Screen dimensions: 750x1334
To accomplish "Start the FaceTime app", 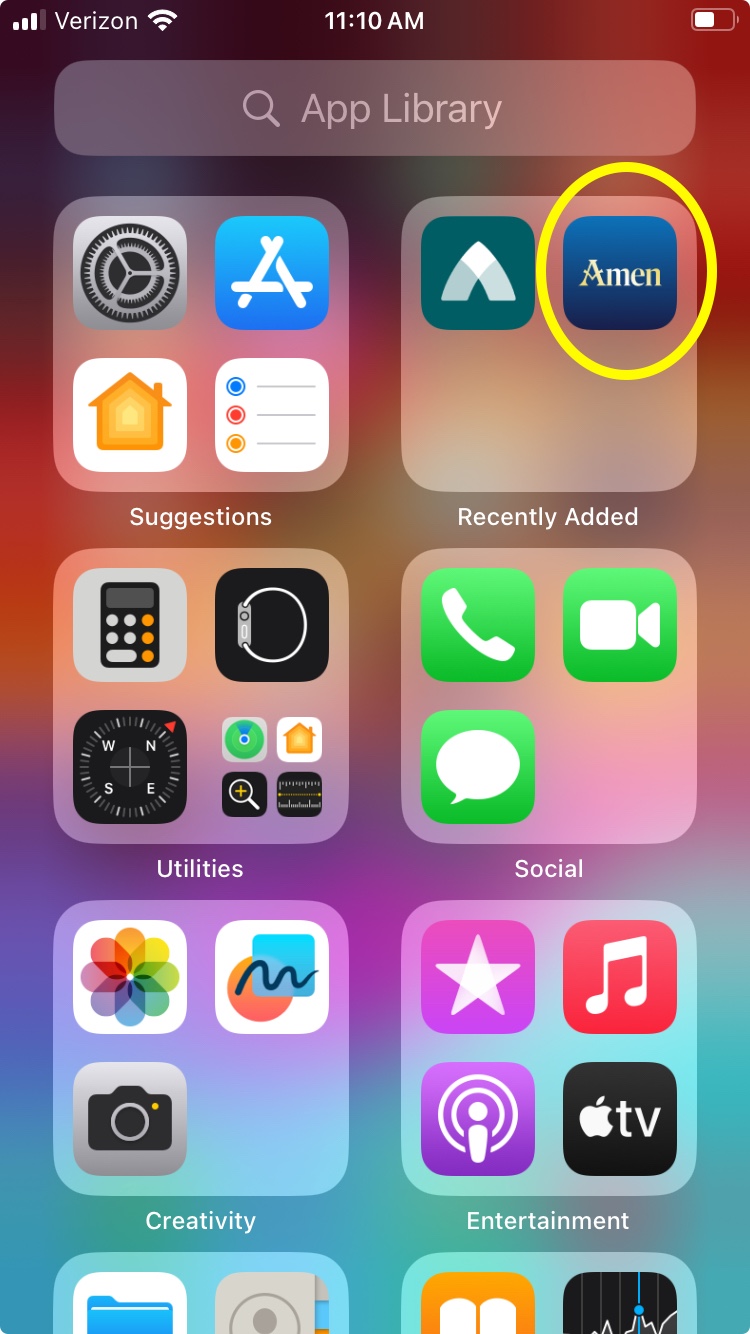I will click(x=620, y=625).
